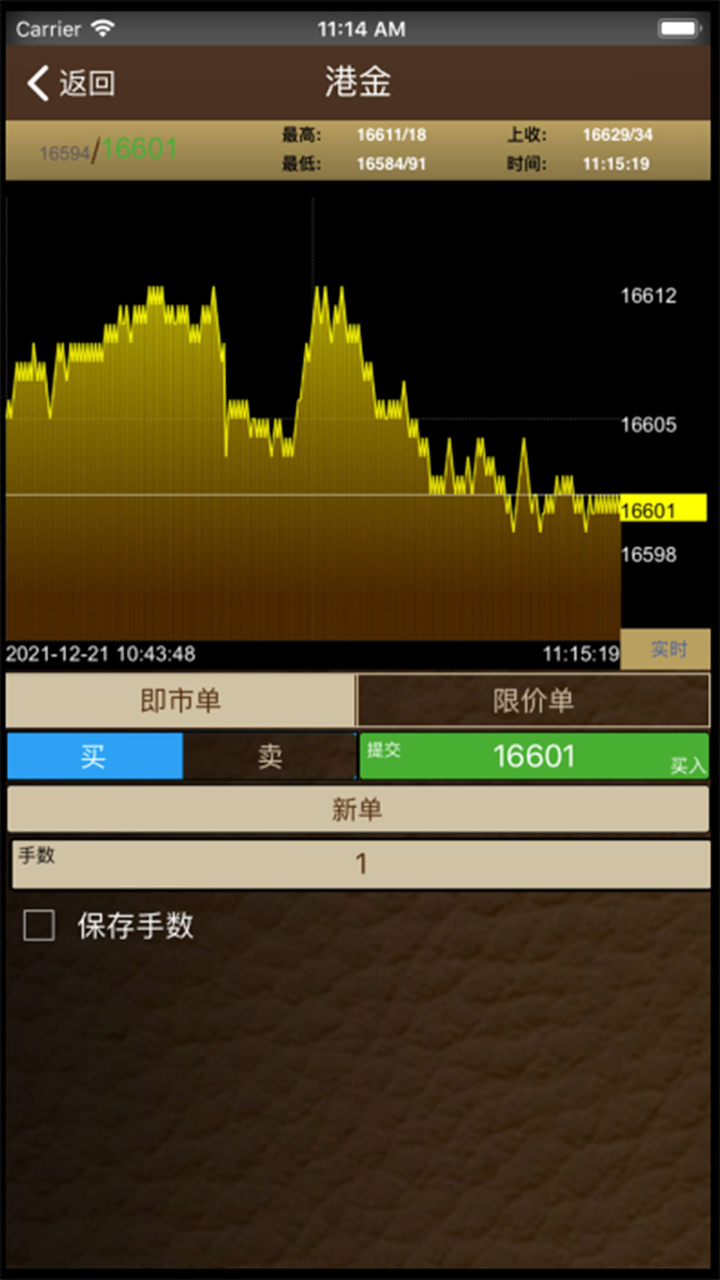
Task: Tap the 实时 real-time chart button
Action: click(x=666, y=650)
